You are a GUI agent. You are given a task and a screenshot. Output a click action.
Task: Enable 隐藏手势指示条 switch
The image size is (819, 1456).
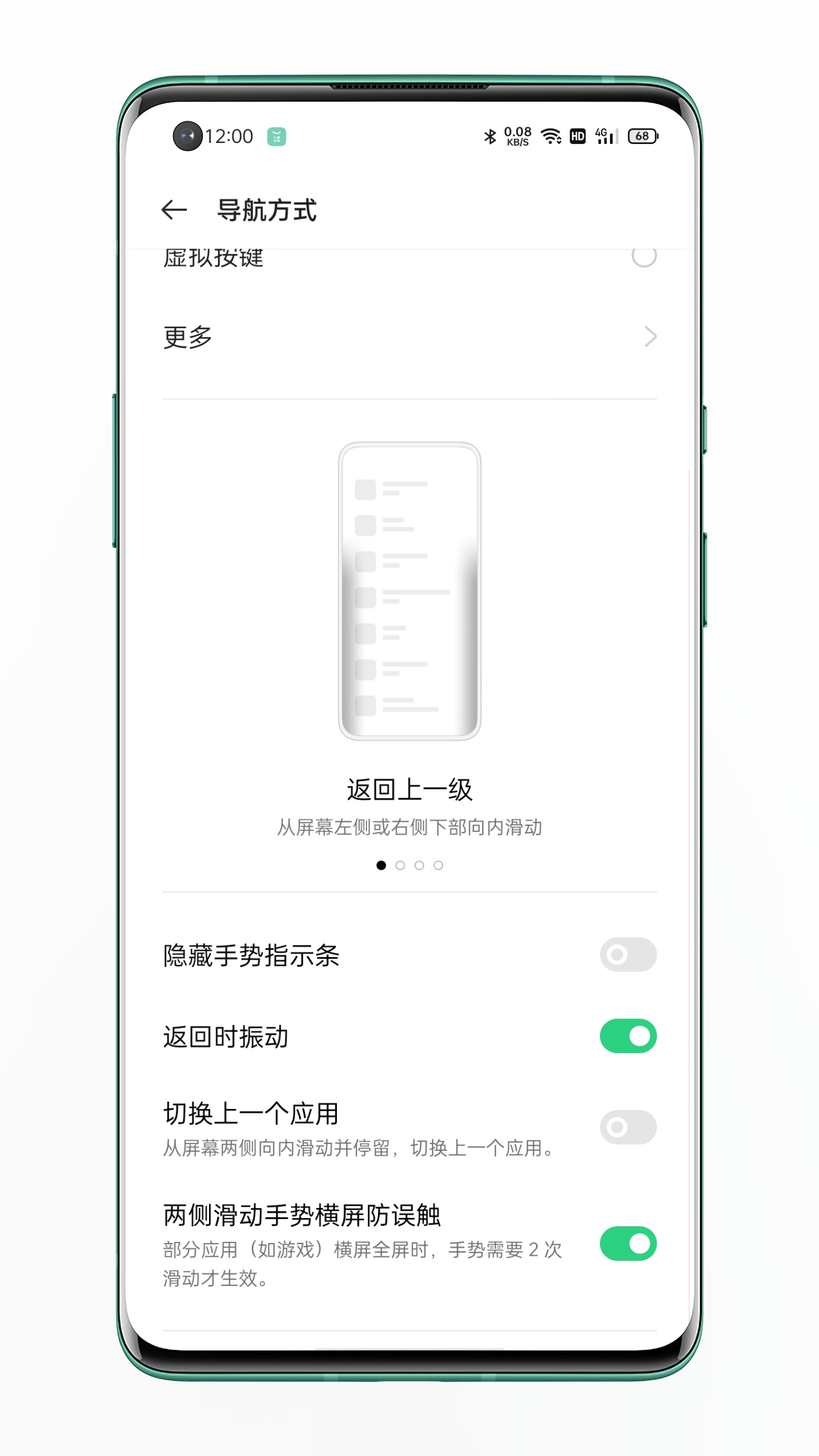pyautogui.click(x=627, y=955)
